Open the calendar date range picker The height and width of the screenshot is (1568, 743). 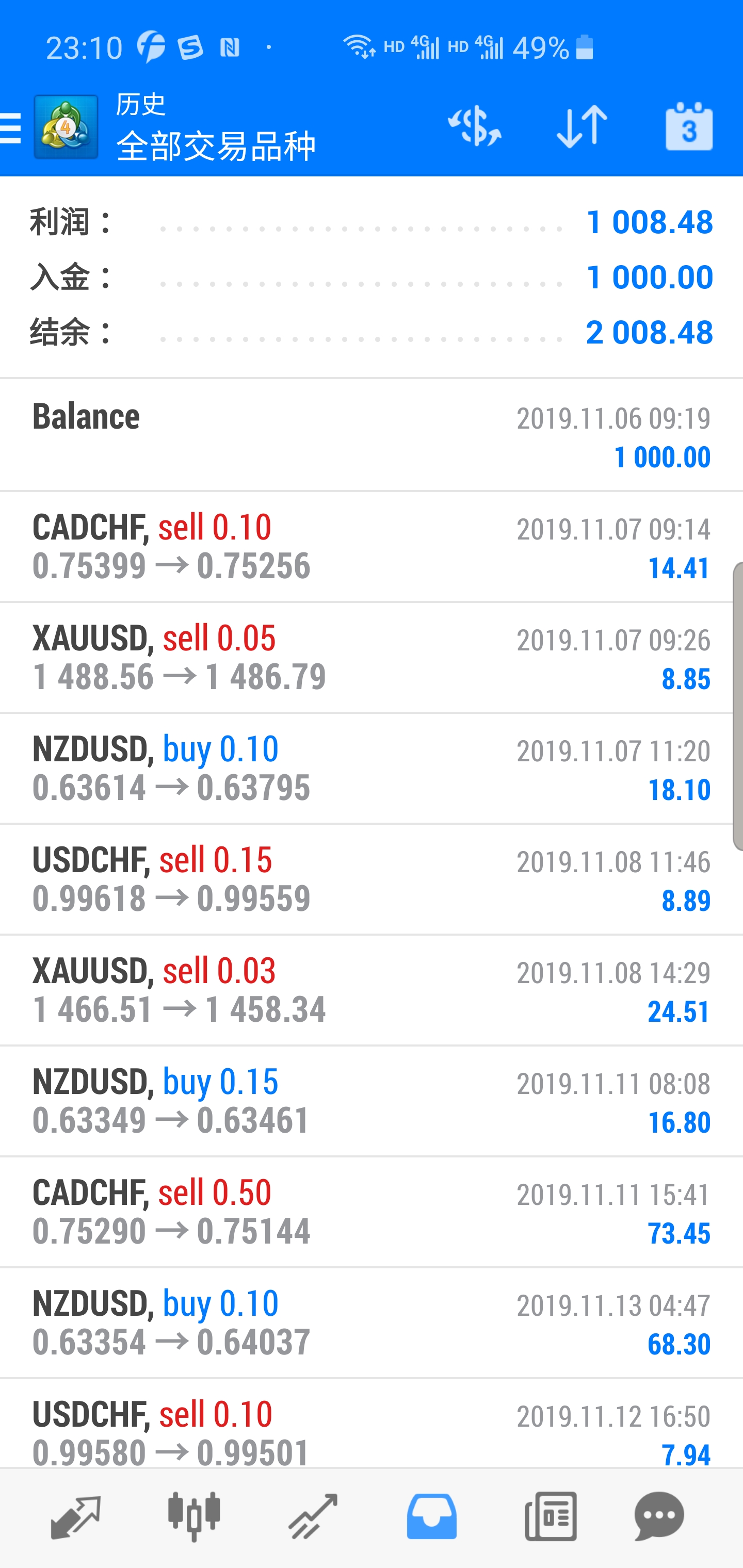[689, 126]
